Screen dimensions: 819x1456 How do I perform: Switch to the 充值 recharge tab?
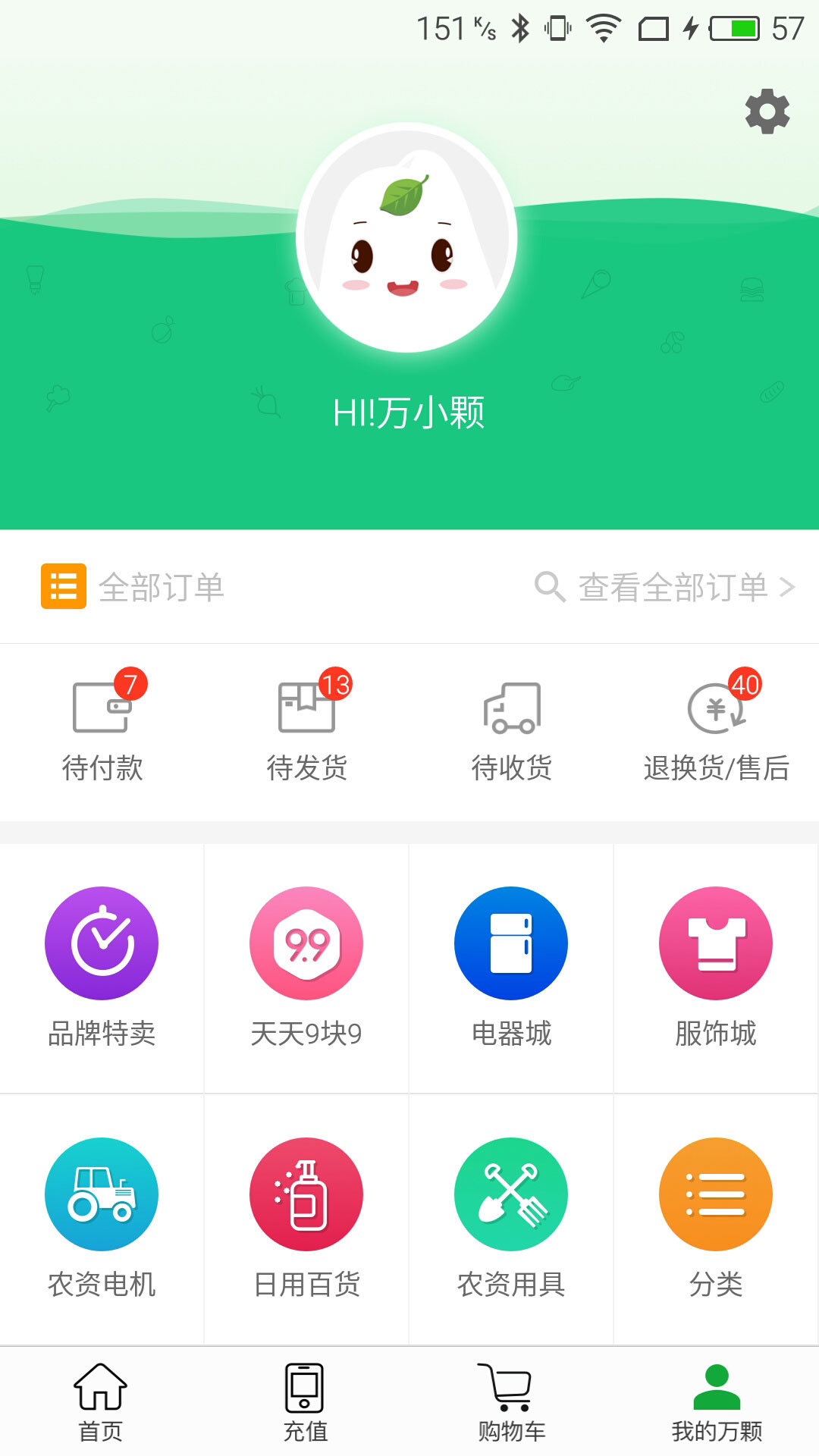click(305, 1403)
